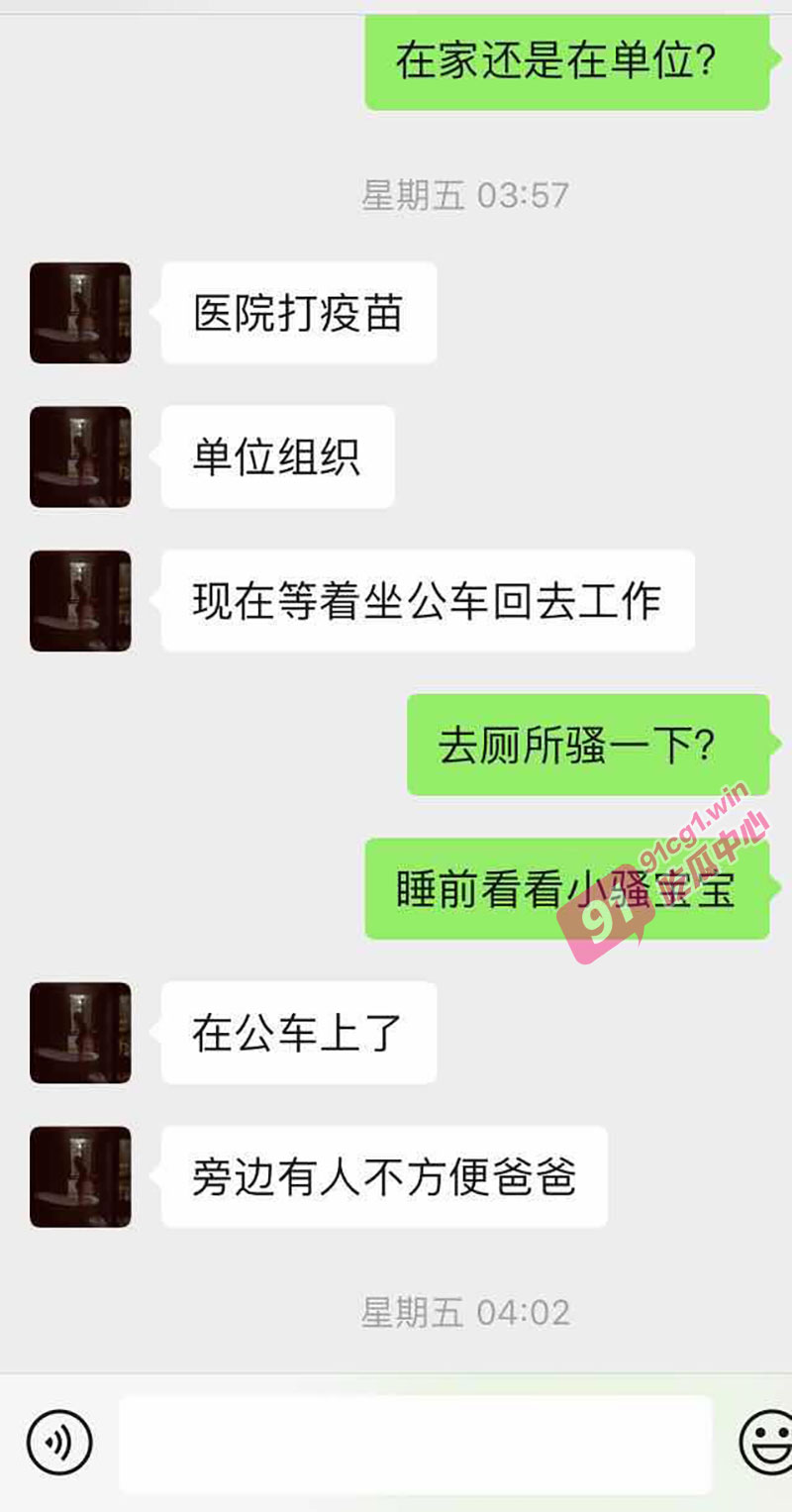792x1512 pixels.
Task: Focus the message text field
Action: (x=416, y=1444)
